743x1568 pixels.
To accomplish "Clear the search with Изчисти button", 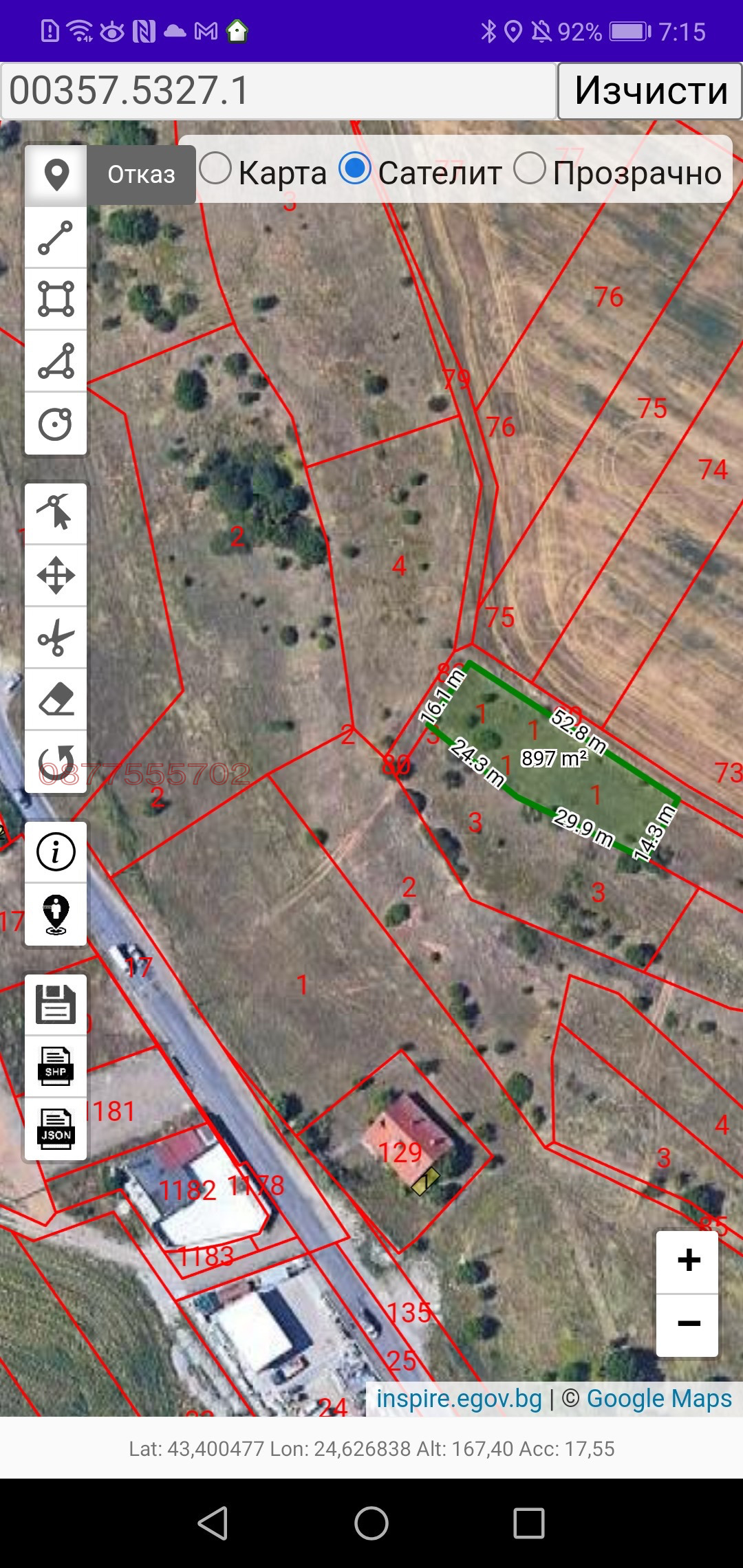I will pos(649,91).
